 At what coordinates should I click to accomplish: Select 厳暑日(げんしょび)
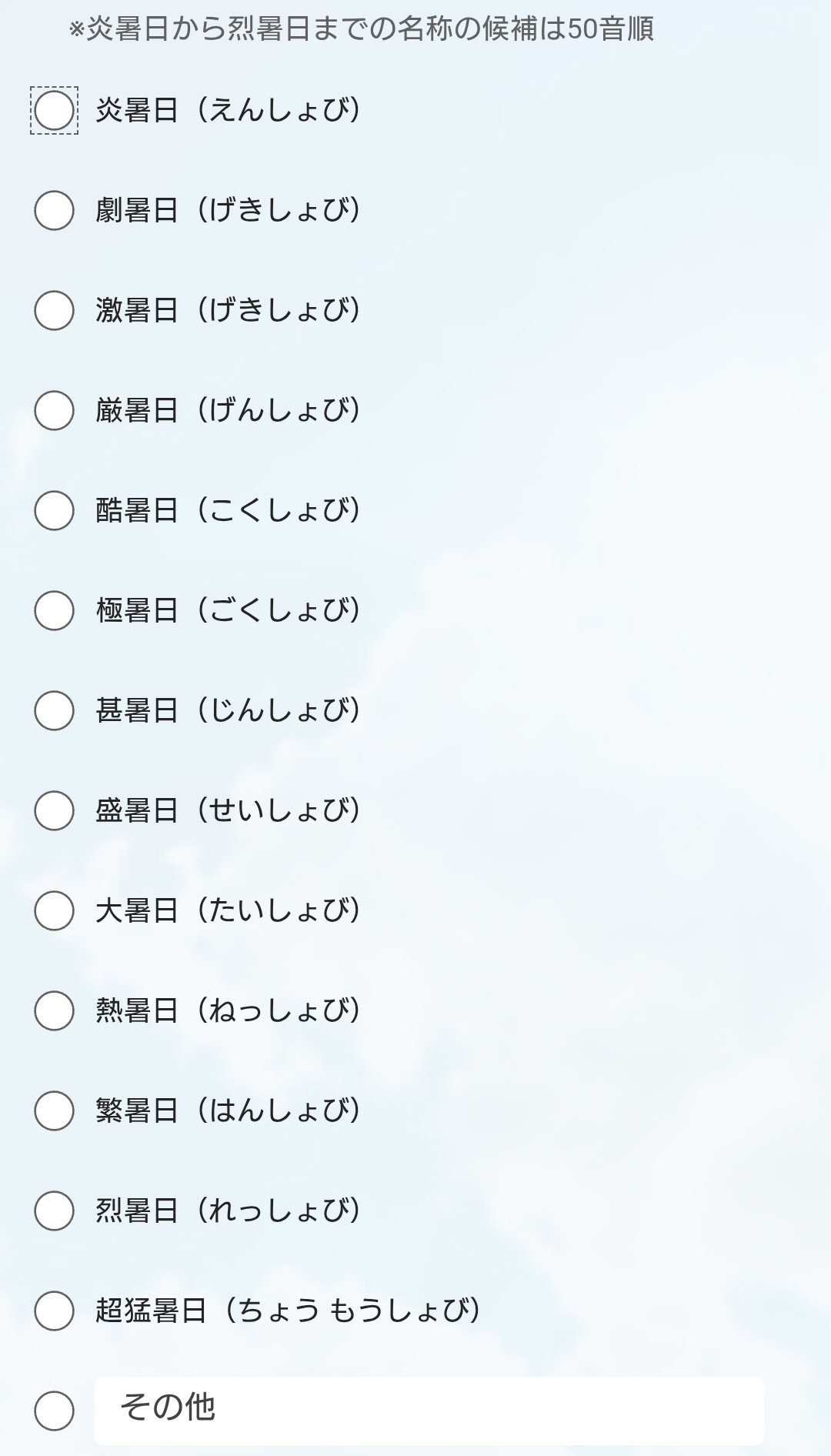click(54, 410)
